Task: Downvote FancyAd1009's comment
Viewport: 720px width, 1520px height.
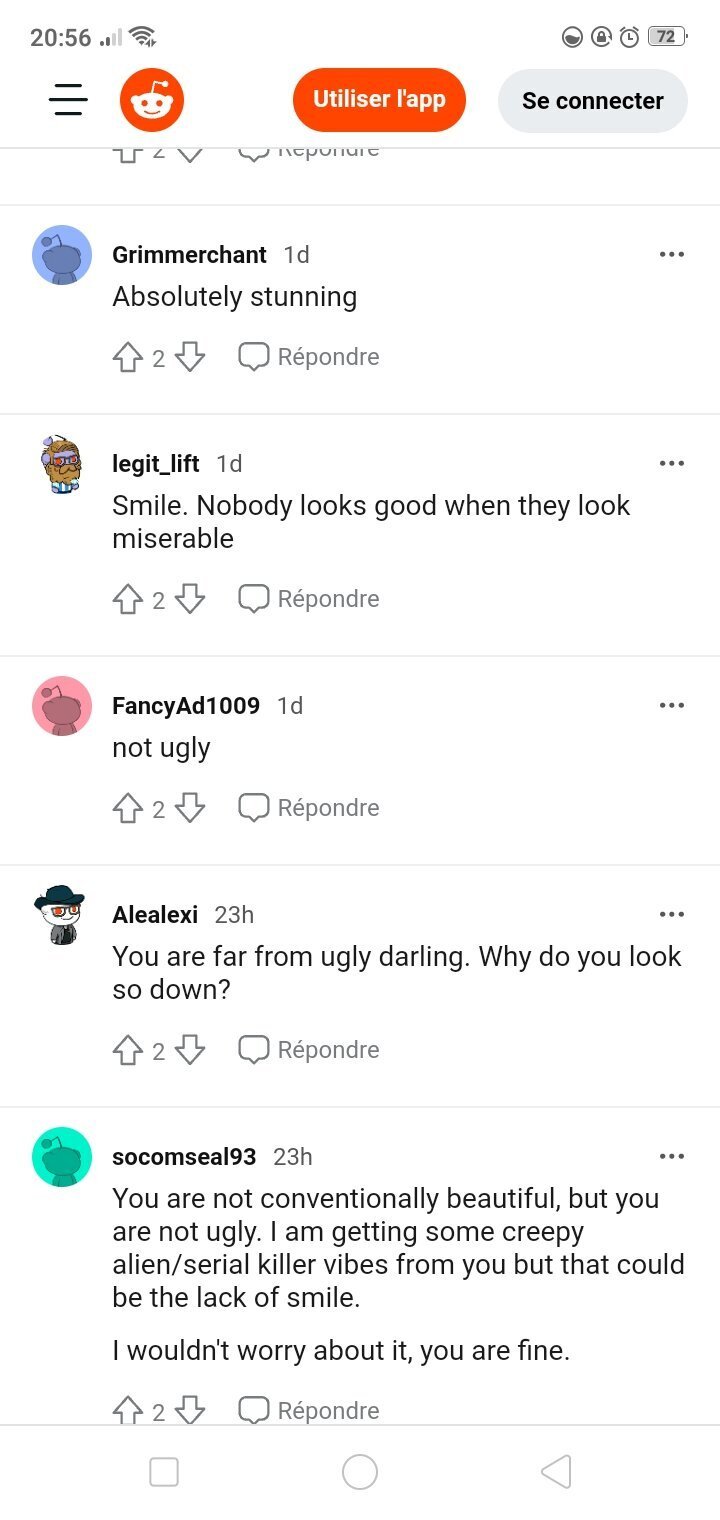Action: point(190,808)
